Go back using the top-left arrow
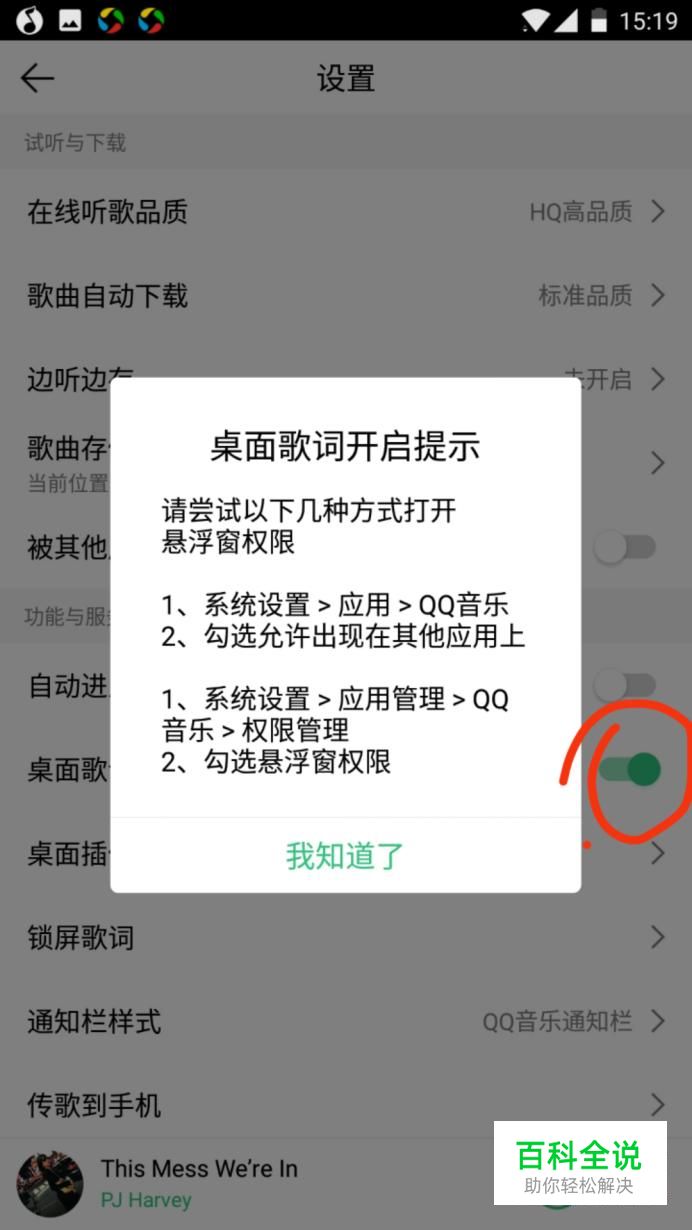 (38, 78)
